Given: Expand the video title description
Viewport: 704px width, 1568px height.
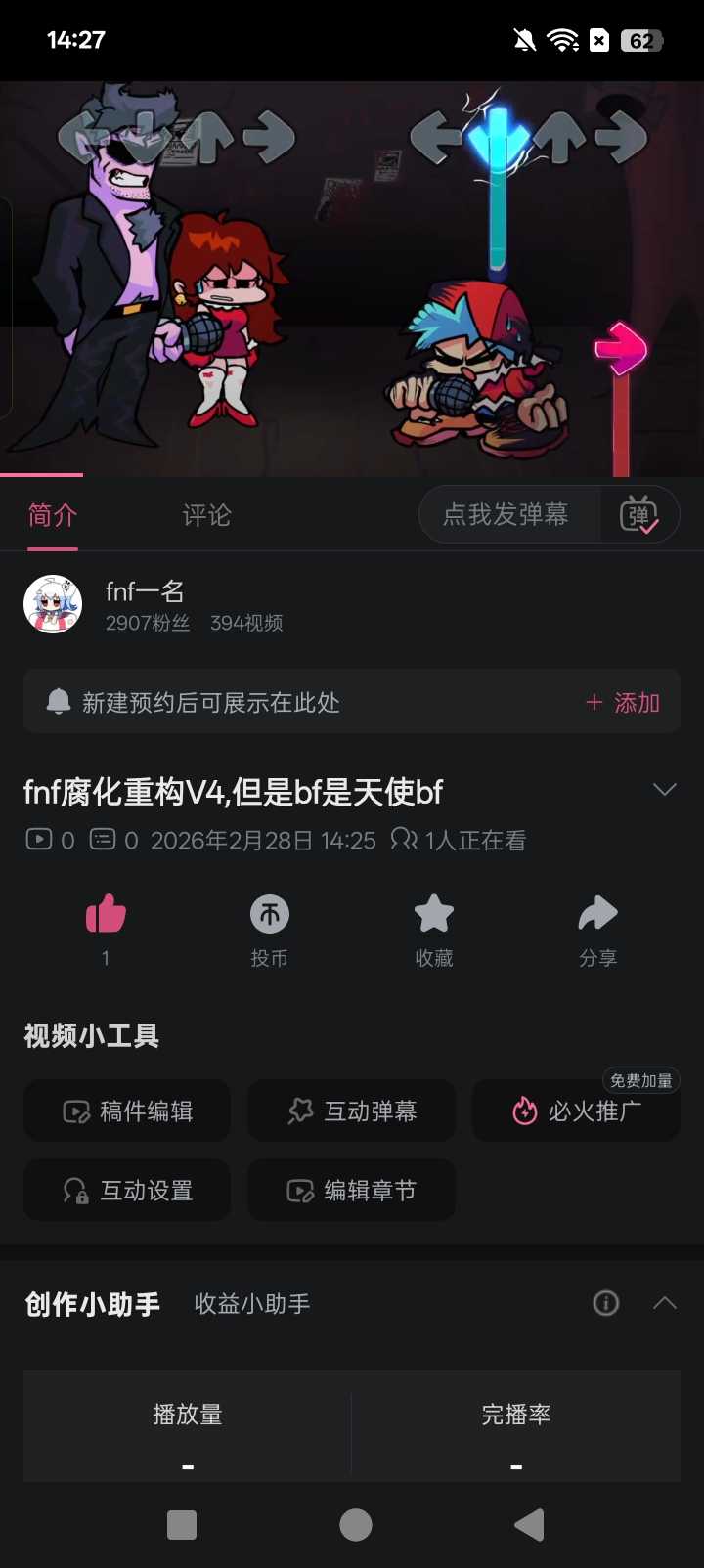Looking at the screenshot, I should tap(665, 790).
